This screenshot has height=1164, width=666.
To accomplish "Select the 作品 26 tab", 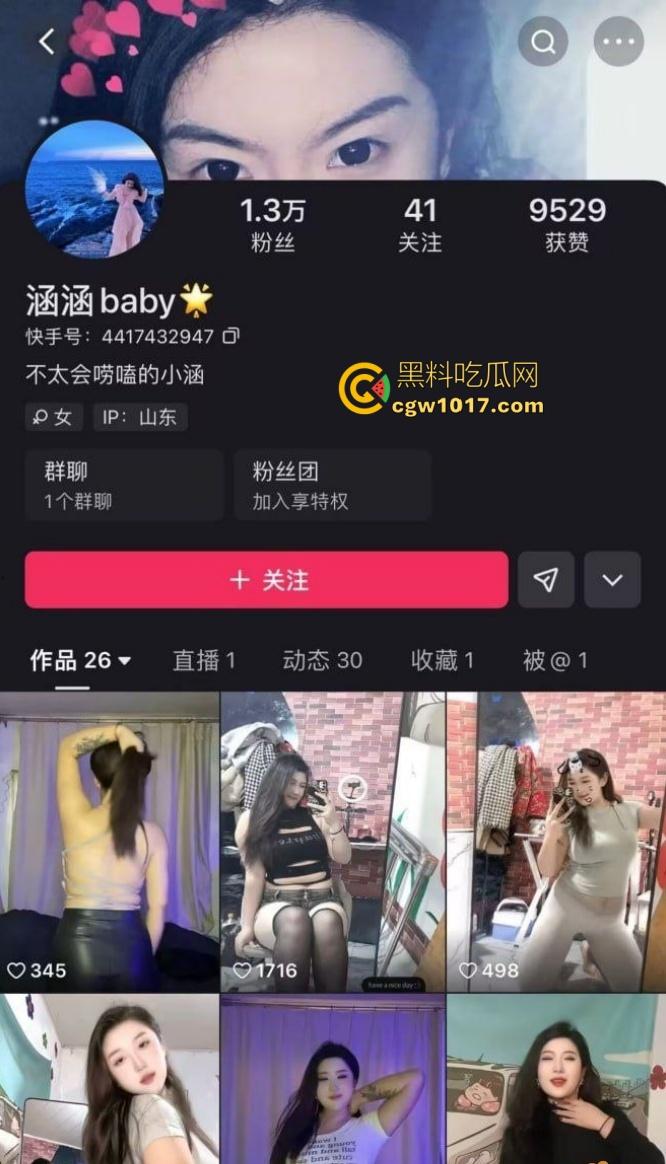I will [x=80, y=660].
